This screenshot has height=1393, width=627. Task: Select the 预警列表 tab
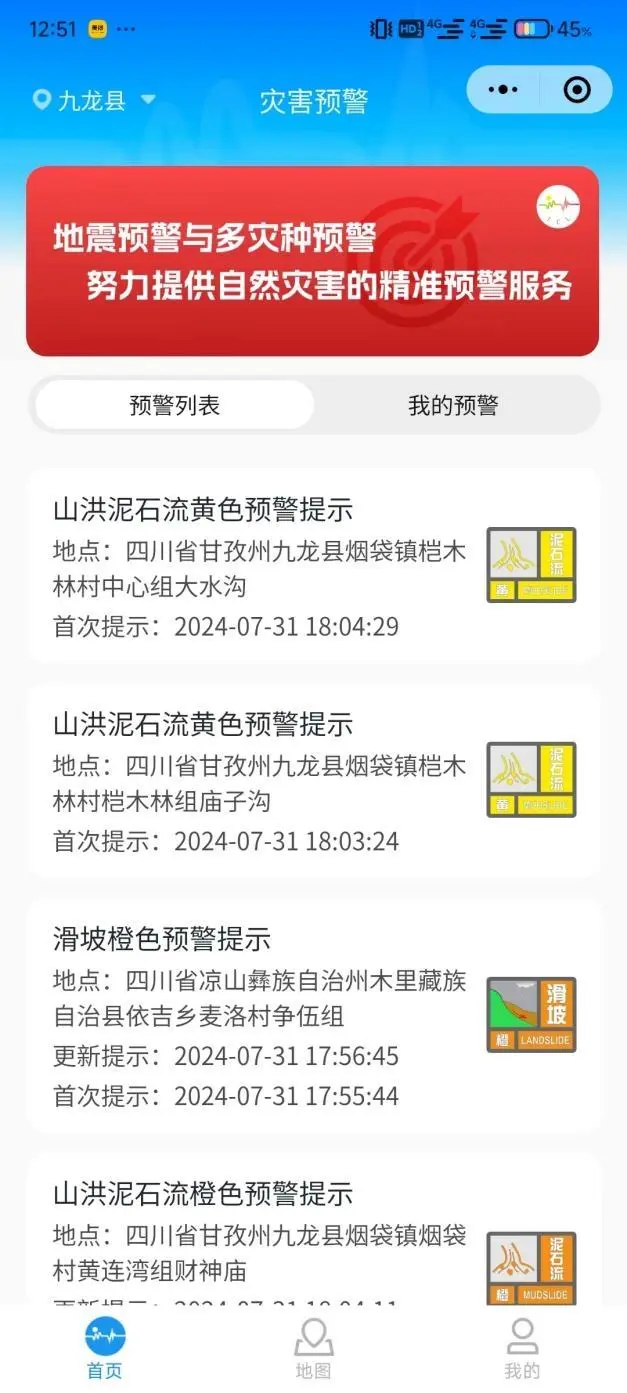(x=175, y=405)
